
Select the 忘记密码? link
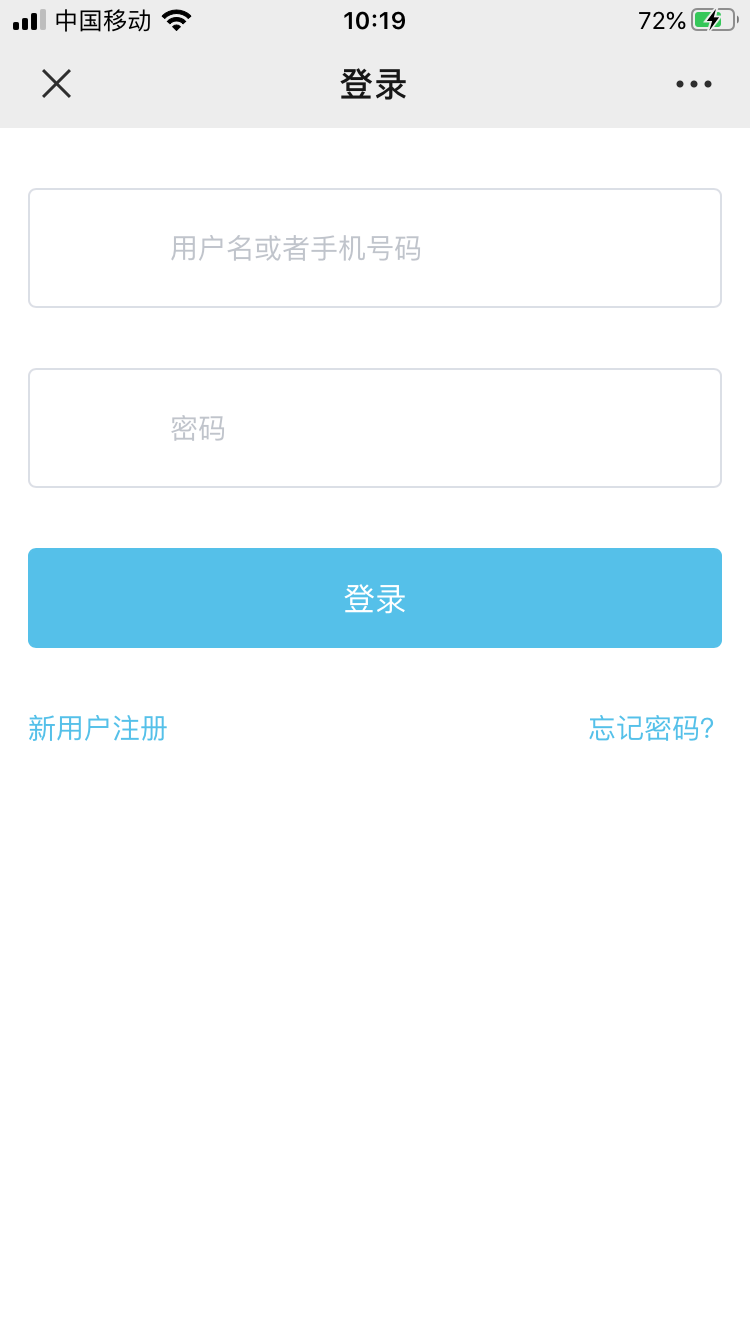652,729
